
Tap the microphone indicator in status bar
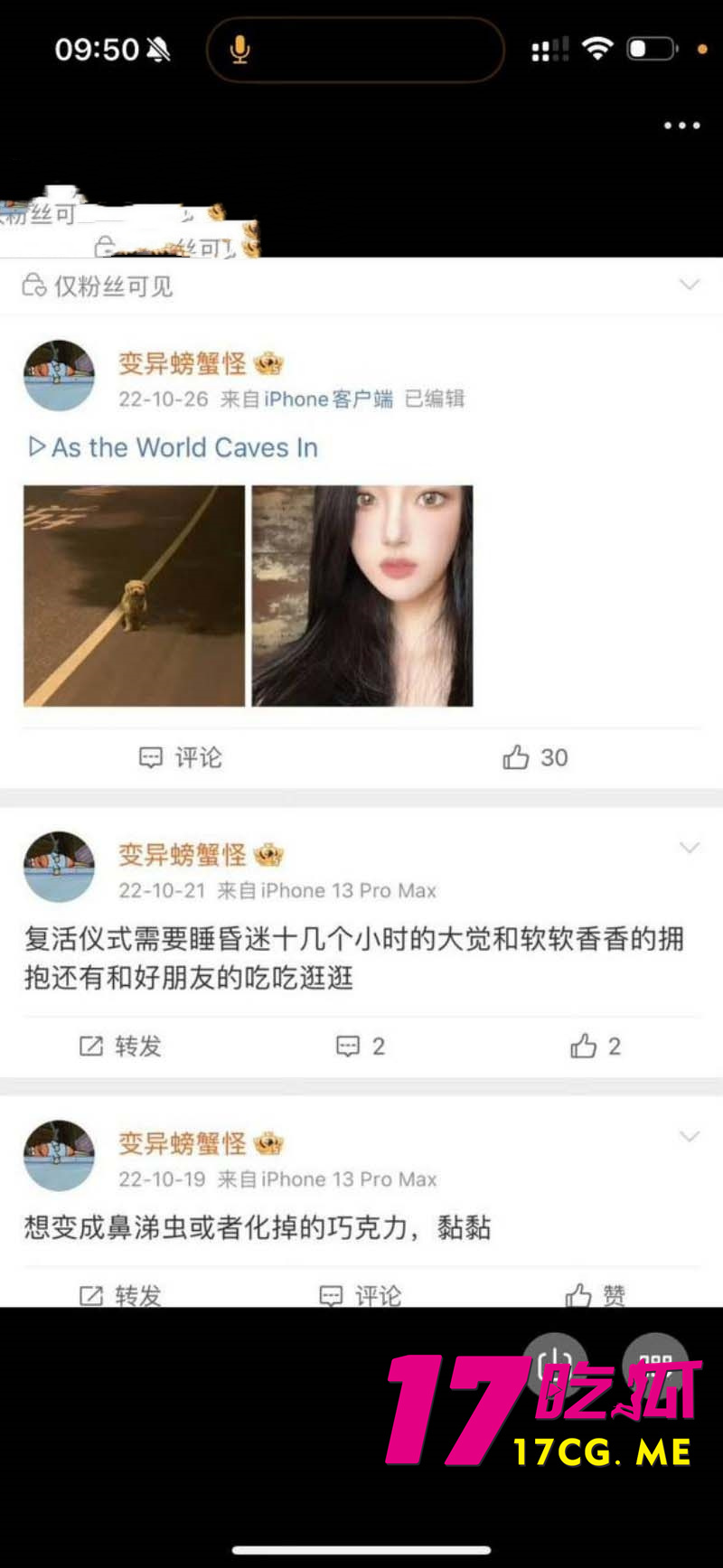click(239, 50)
